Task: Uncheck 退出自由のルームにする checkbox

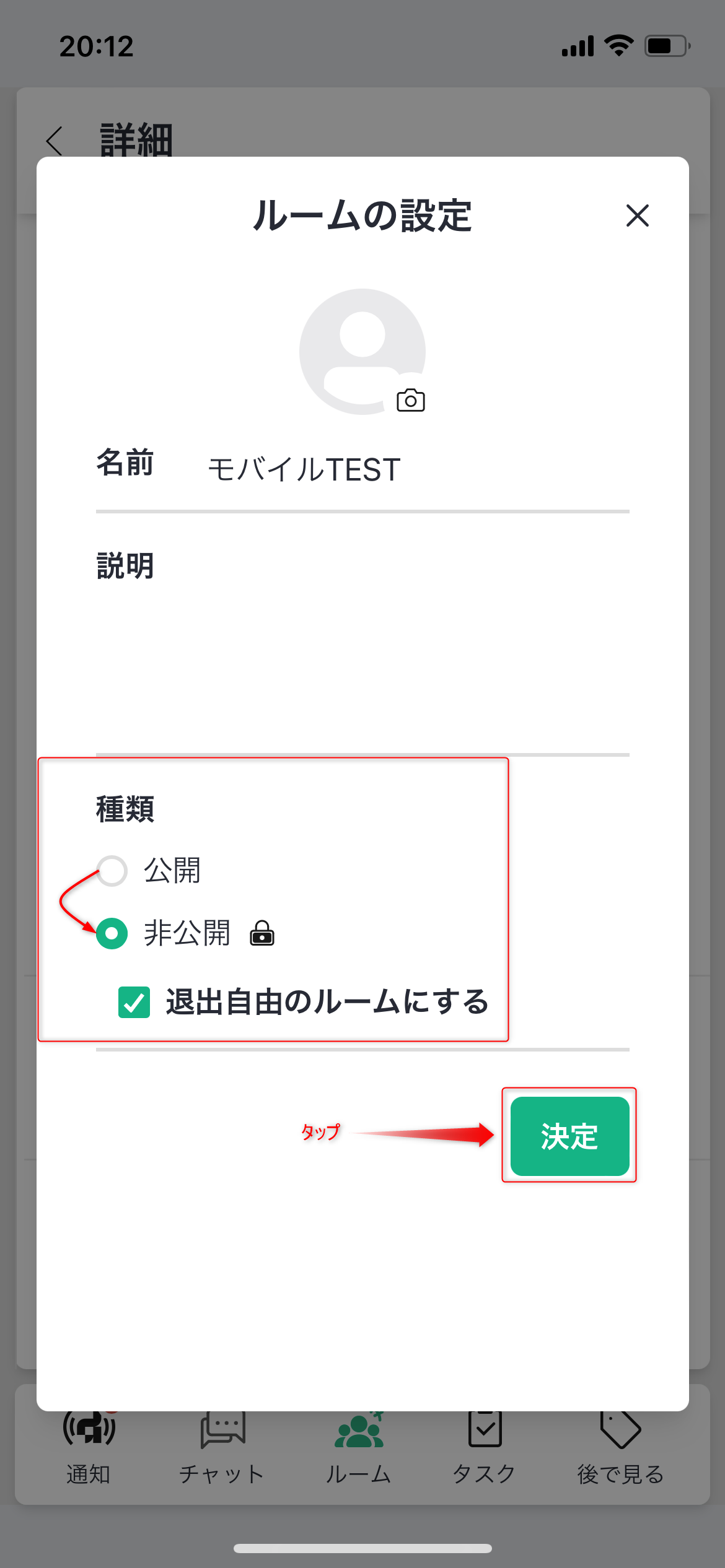Action: click(x=134, y=1002)
